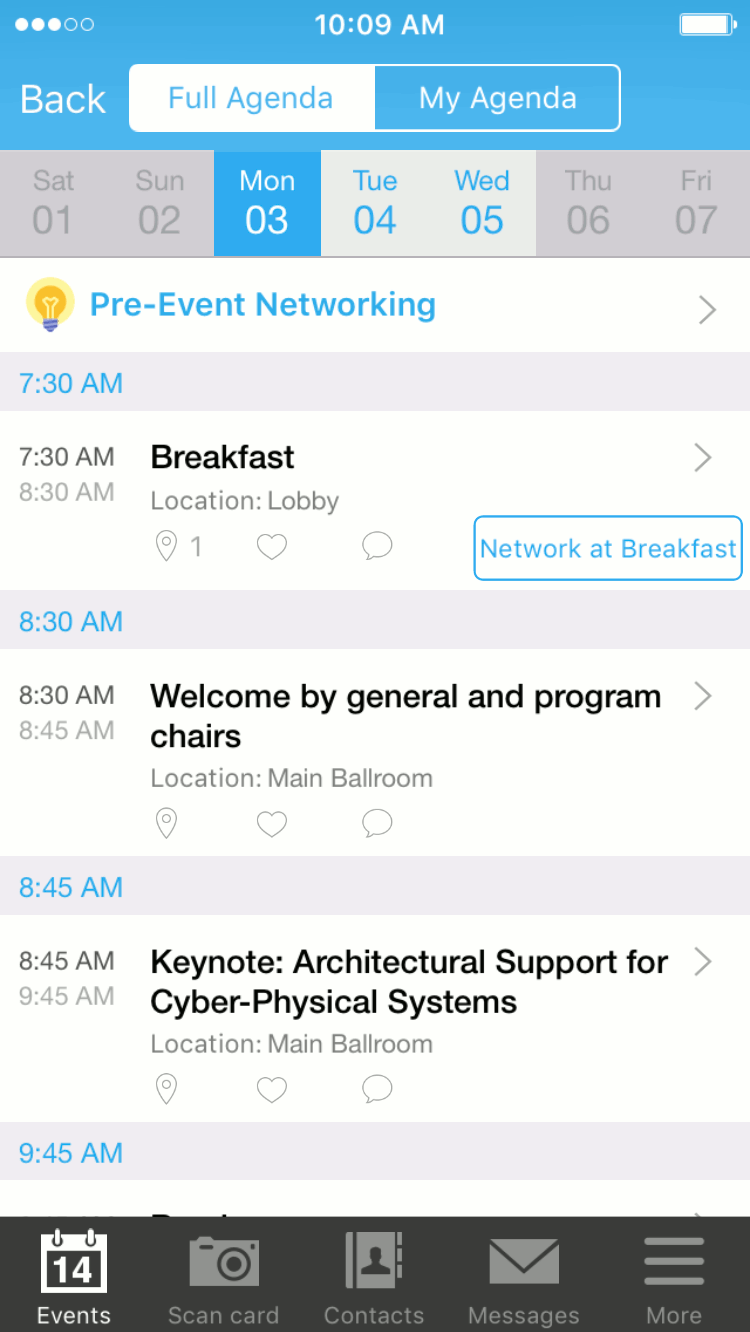Go to the Contacts tab
The height and width of the screenshot is (1332, 750).
374,1278
